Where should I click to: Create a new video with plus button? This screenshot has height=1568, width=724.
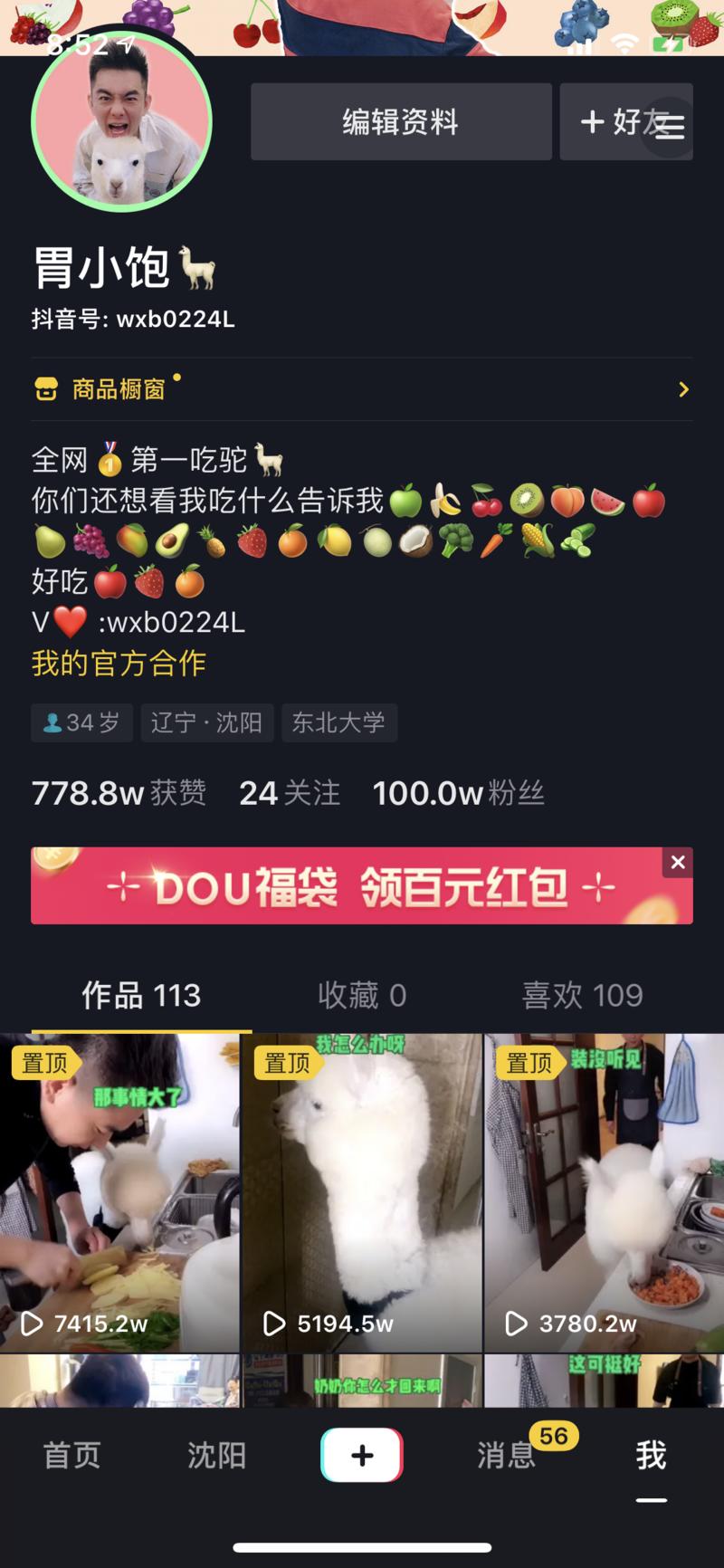[x=362, y=1455]
